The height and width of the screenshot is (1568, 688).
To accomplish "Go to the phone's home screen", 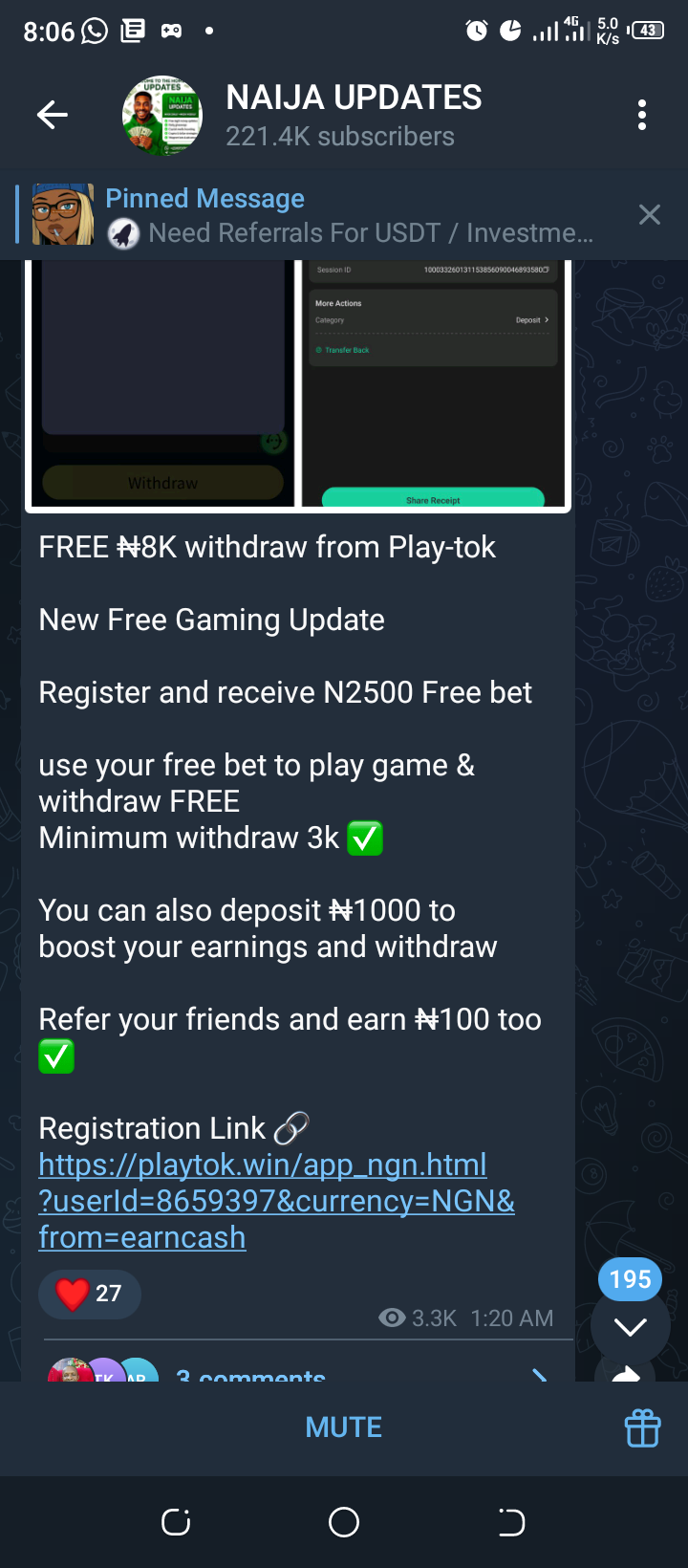I will point(344,1522).
